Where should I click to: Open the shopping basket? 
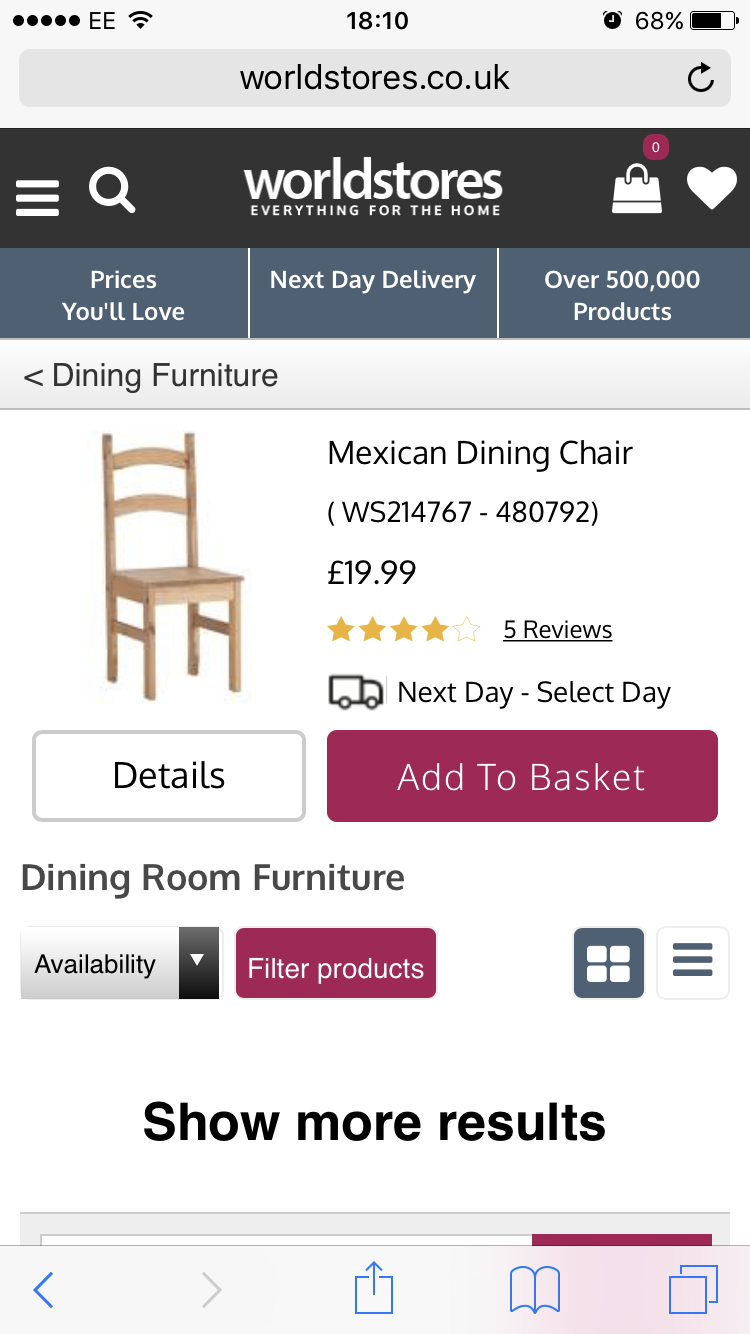[x=637, y=186]
